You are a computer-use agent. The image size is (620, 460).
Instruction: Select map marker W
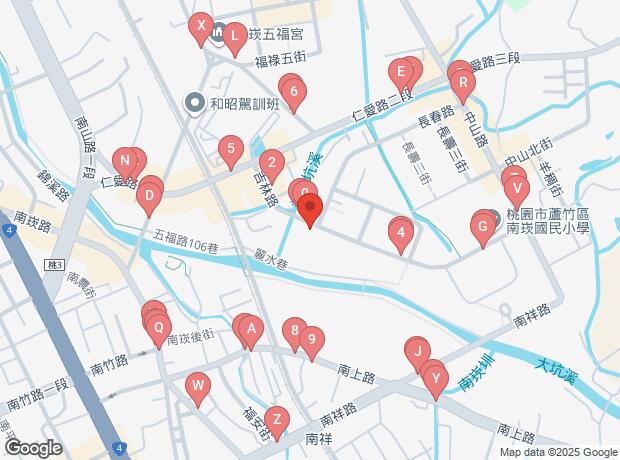coord(198,386)
